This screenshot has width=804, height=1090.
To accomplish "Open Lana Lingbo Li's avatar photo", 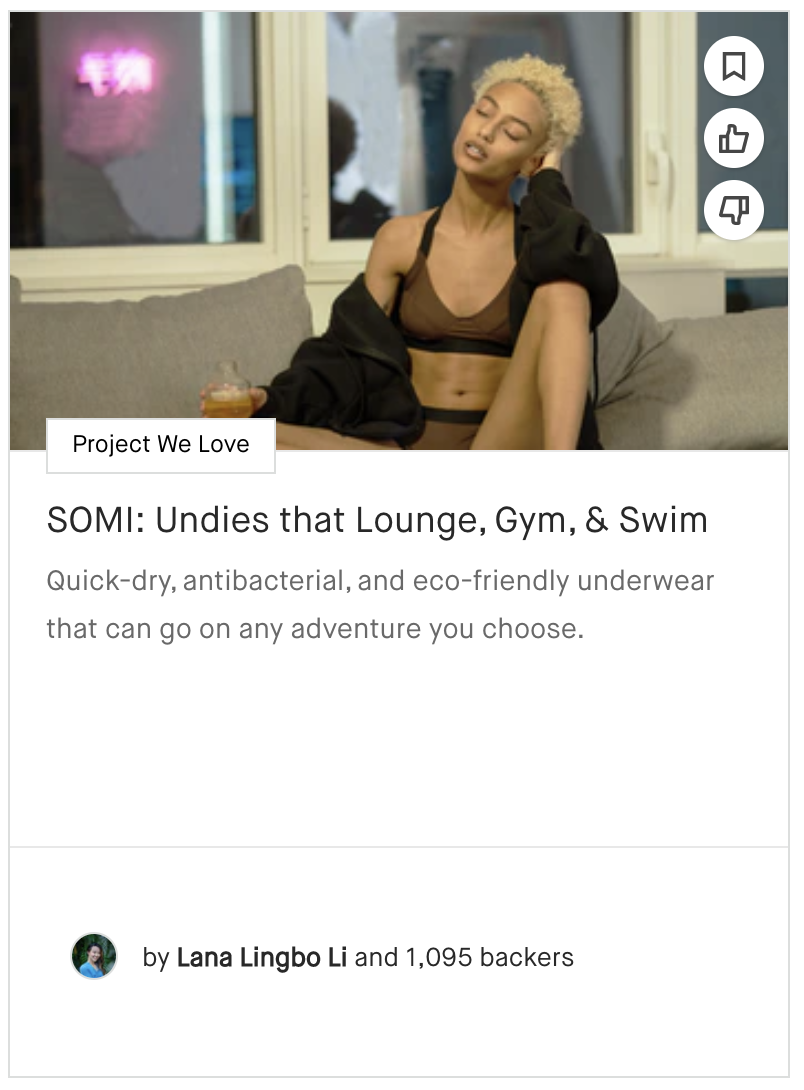I will point(94,957).
